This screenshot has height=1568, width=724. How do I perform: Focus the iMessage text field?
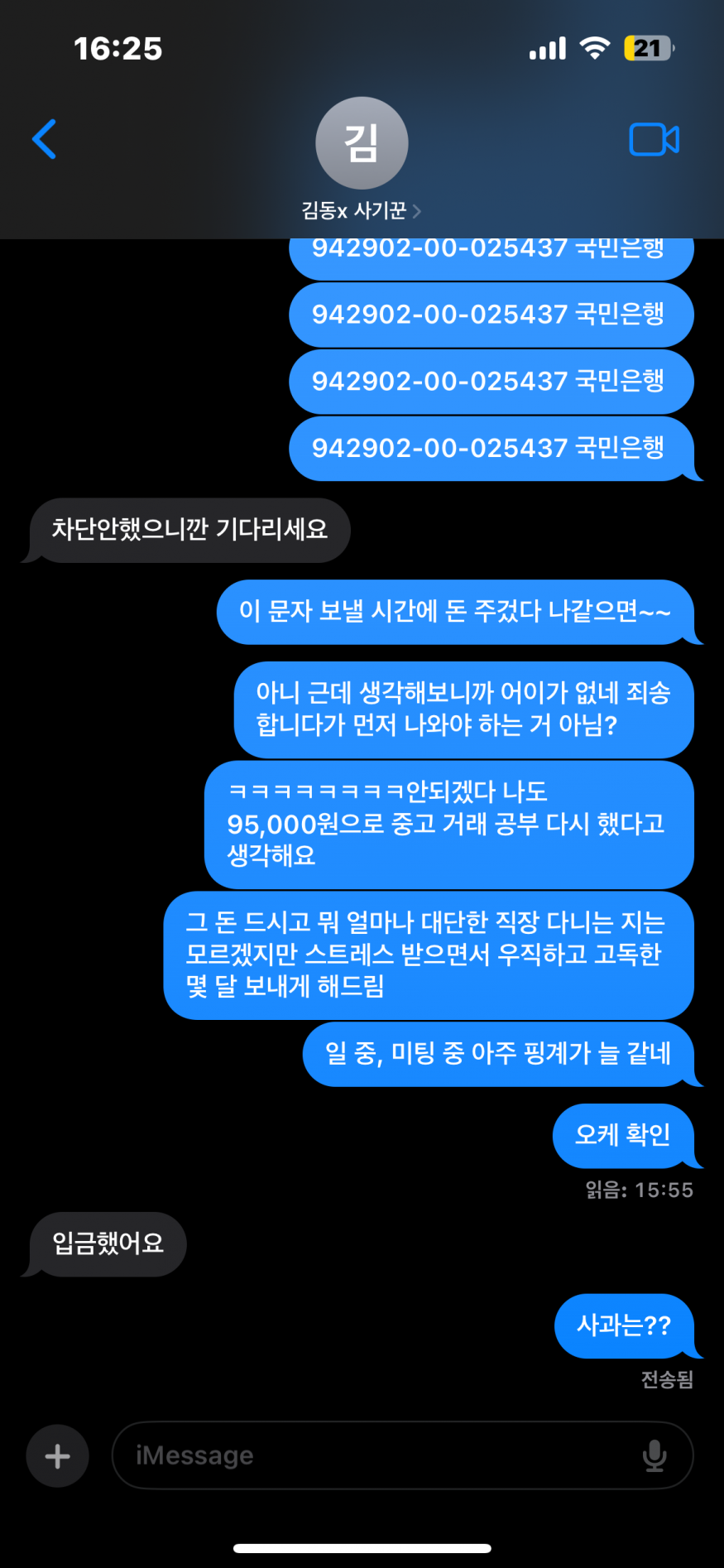372,1455
